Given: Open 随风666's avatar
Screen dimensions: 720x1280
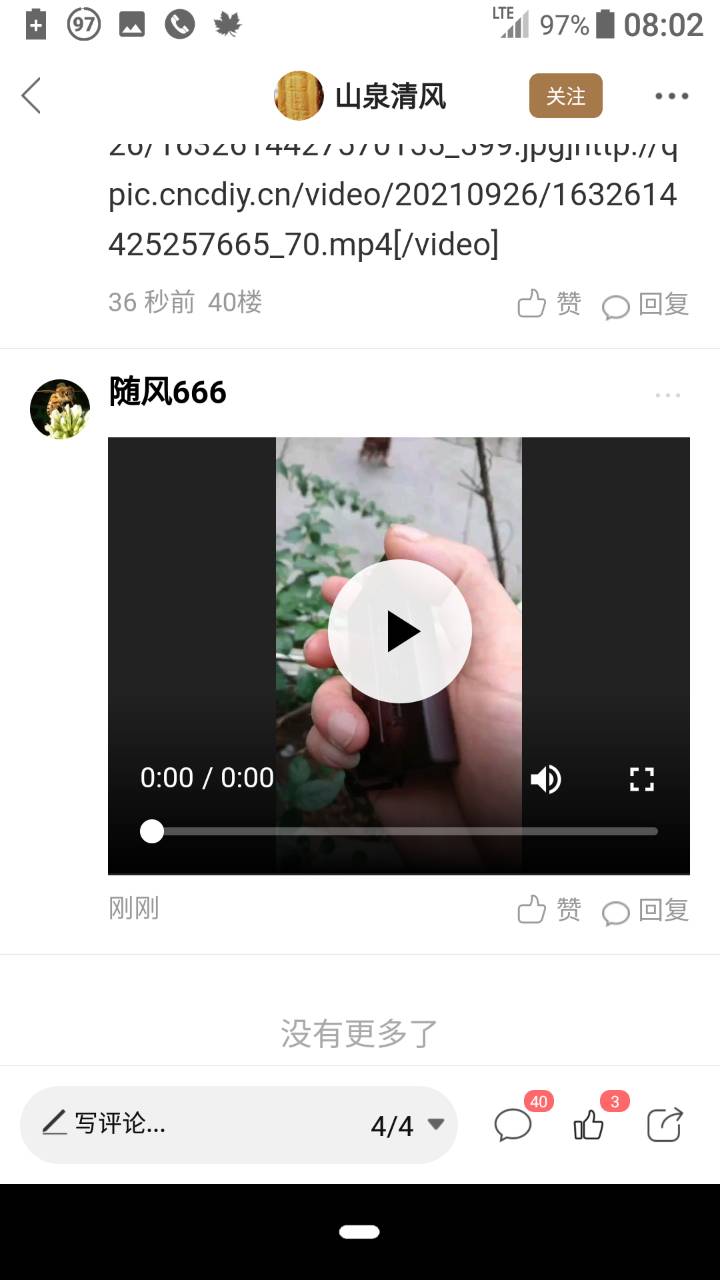Looking at the screenshot, I should click(60, 409).
